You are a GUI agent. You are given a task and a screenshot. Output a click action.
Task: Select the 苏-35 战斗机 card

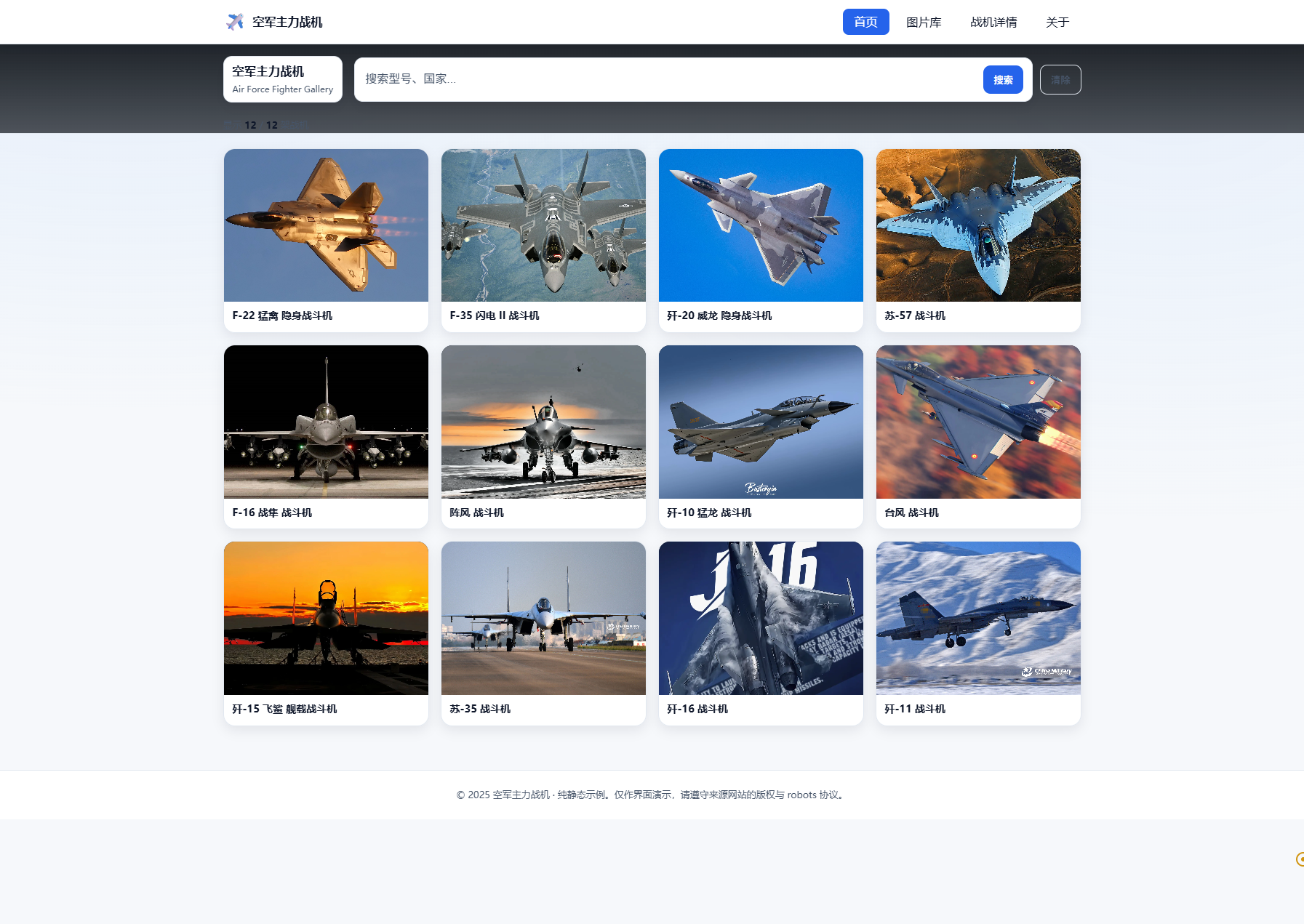tap(543, 632)
